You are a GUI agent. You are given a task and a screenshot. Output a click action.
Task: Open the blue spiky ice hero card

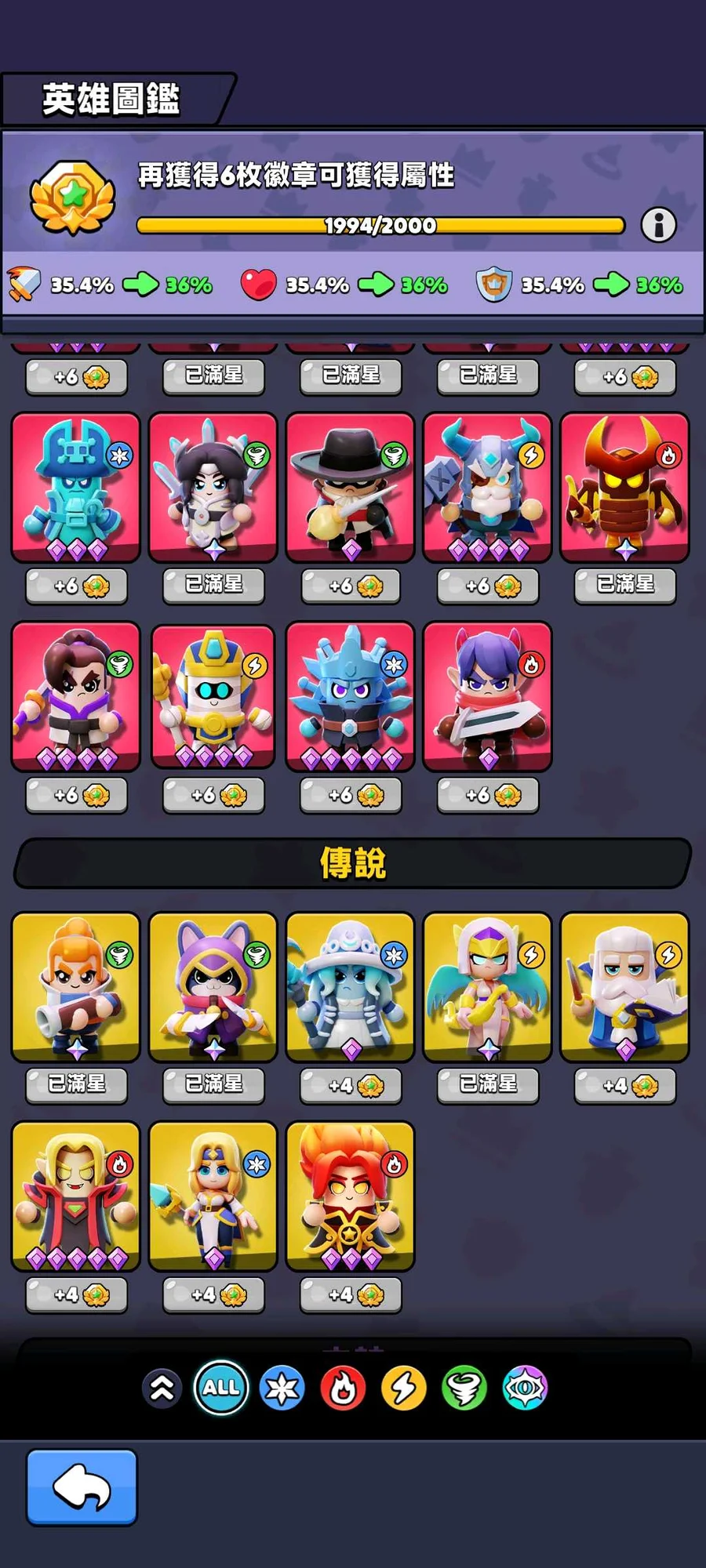click(351, 696)
